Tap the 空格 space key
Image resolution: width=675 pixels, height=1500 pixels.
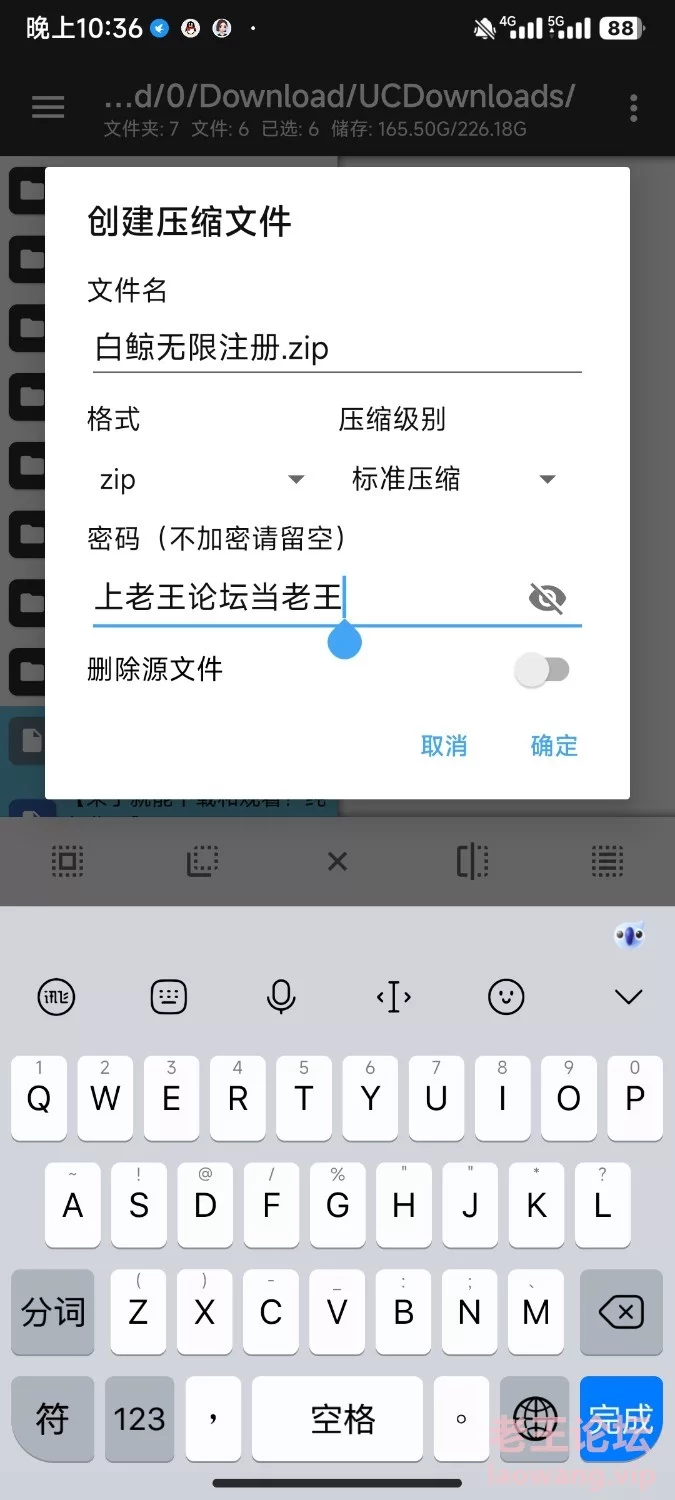coord(343,1418)
